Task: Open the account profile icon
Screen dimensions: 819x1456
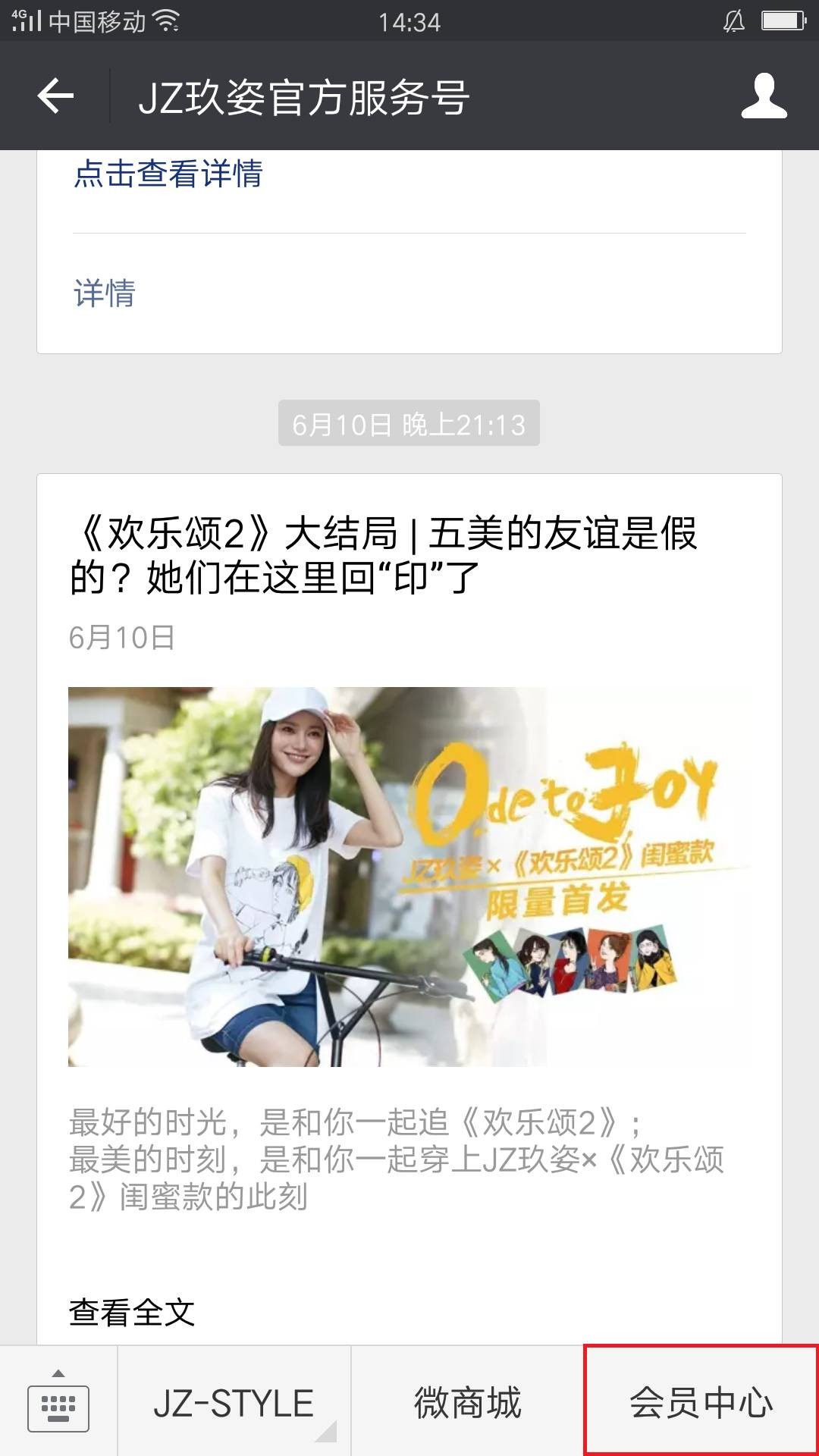Action: (x=764, y=96)
